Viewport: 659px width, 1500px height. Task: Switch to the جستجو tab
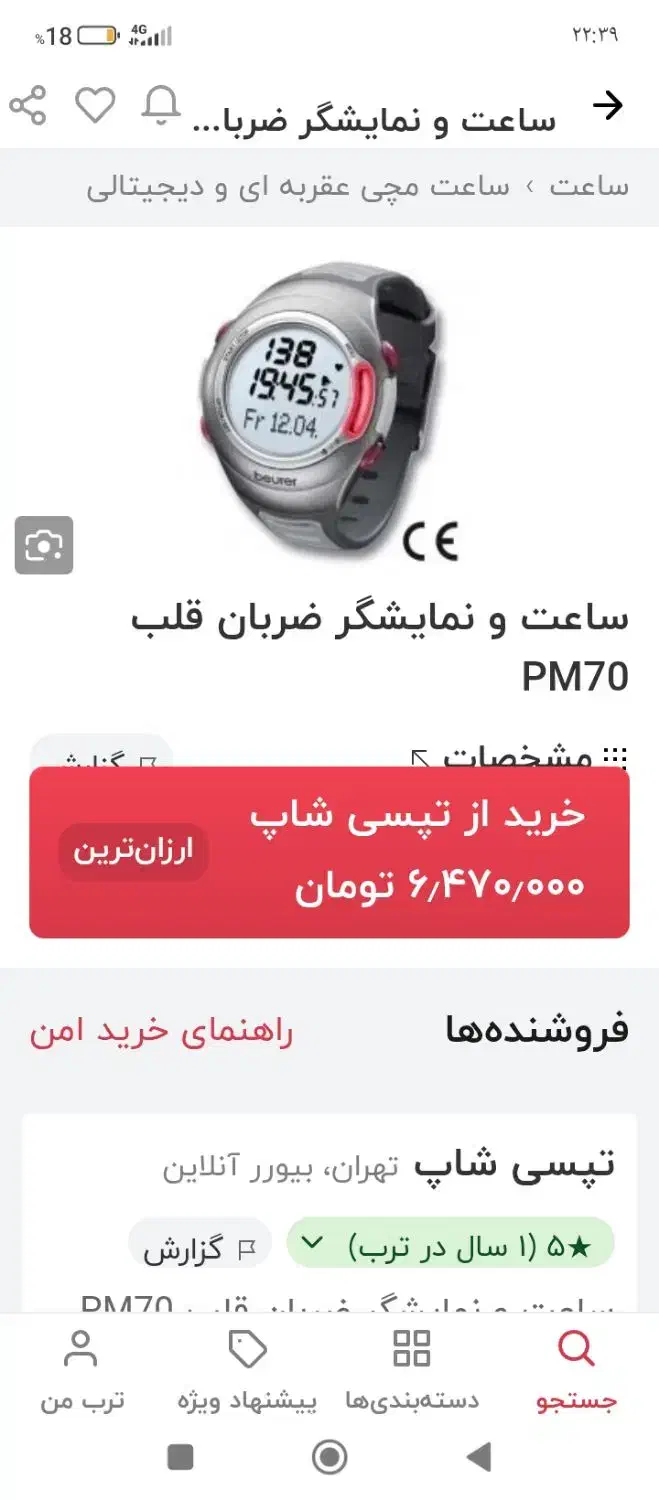(x=577, y=1372)
